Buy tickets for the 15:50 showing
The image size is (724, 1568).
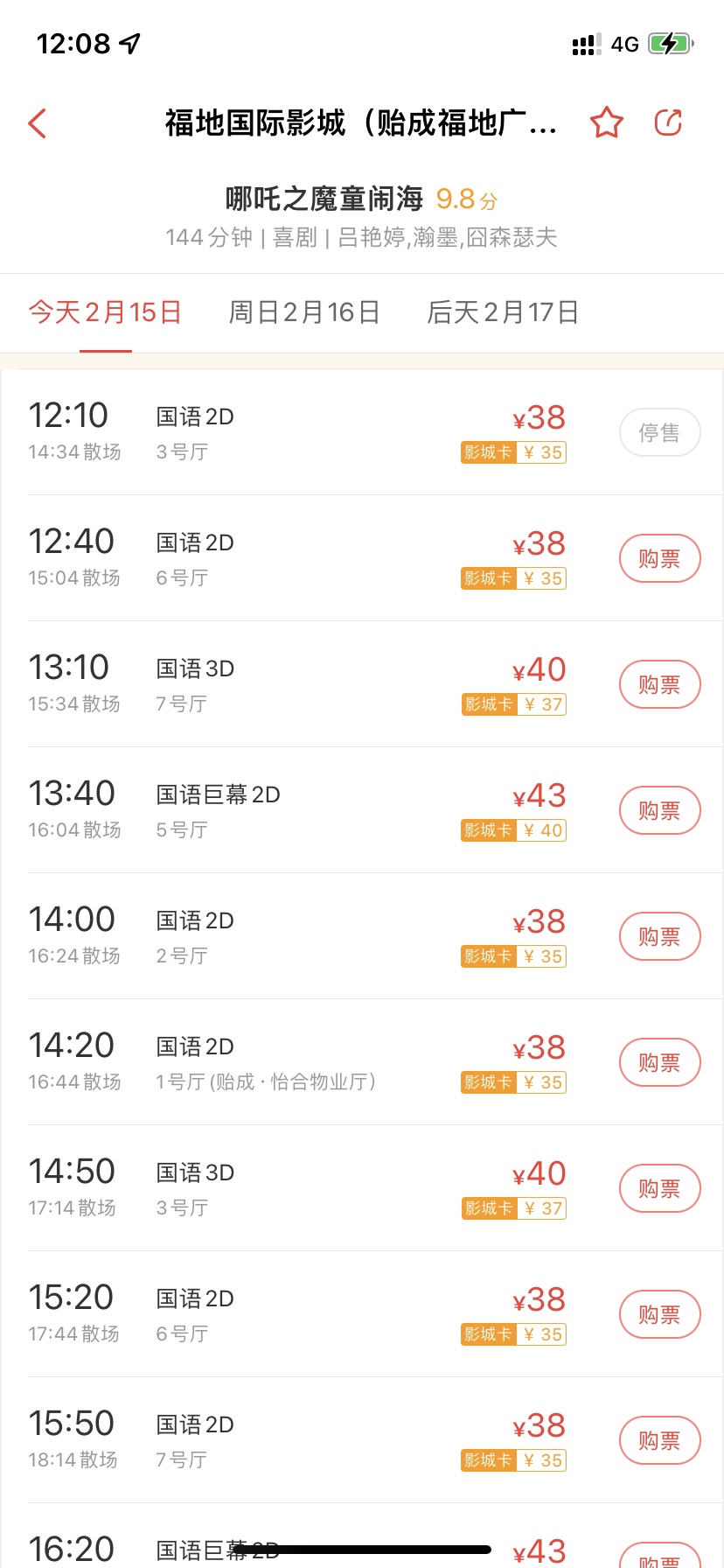pos(660,1440)
